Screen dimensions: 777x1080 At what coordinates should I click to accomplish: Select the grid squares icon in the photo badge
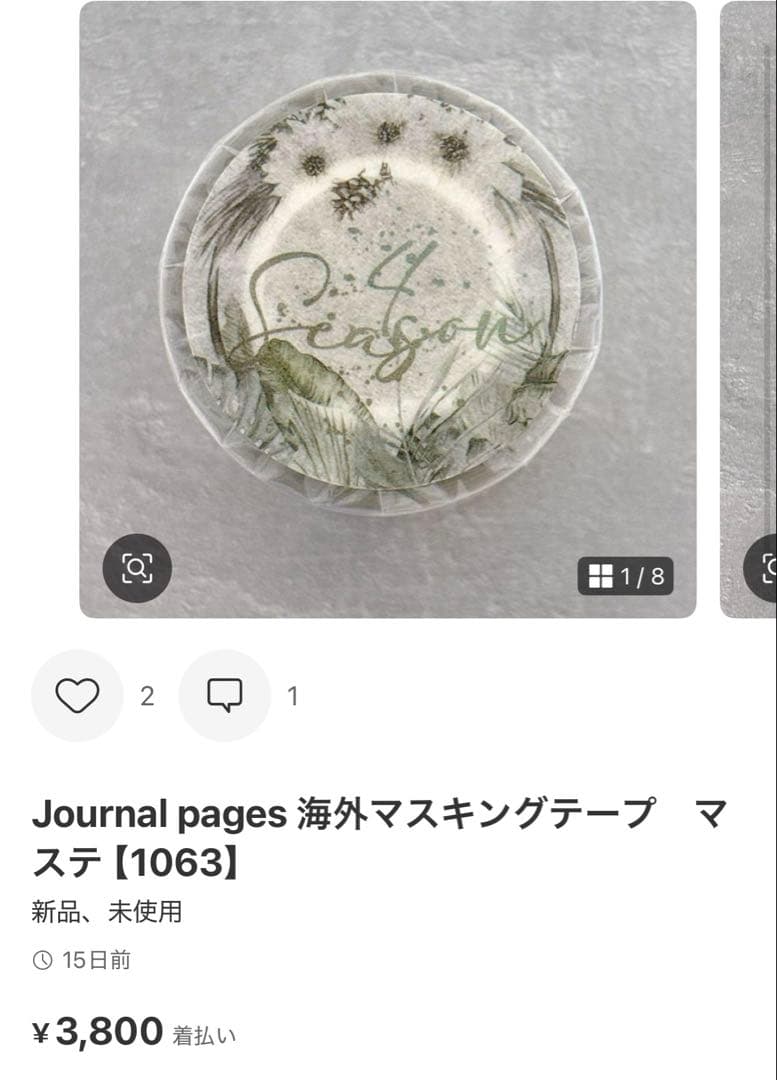601,574
